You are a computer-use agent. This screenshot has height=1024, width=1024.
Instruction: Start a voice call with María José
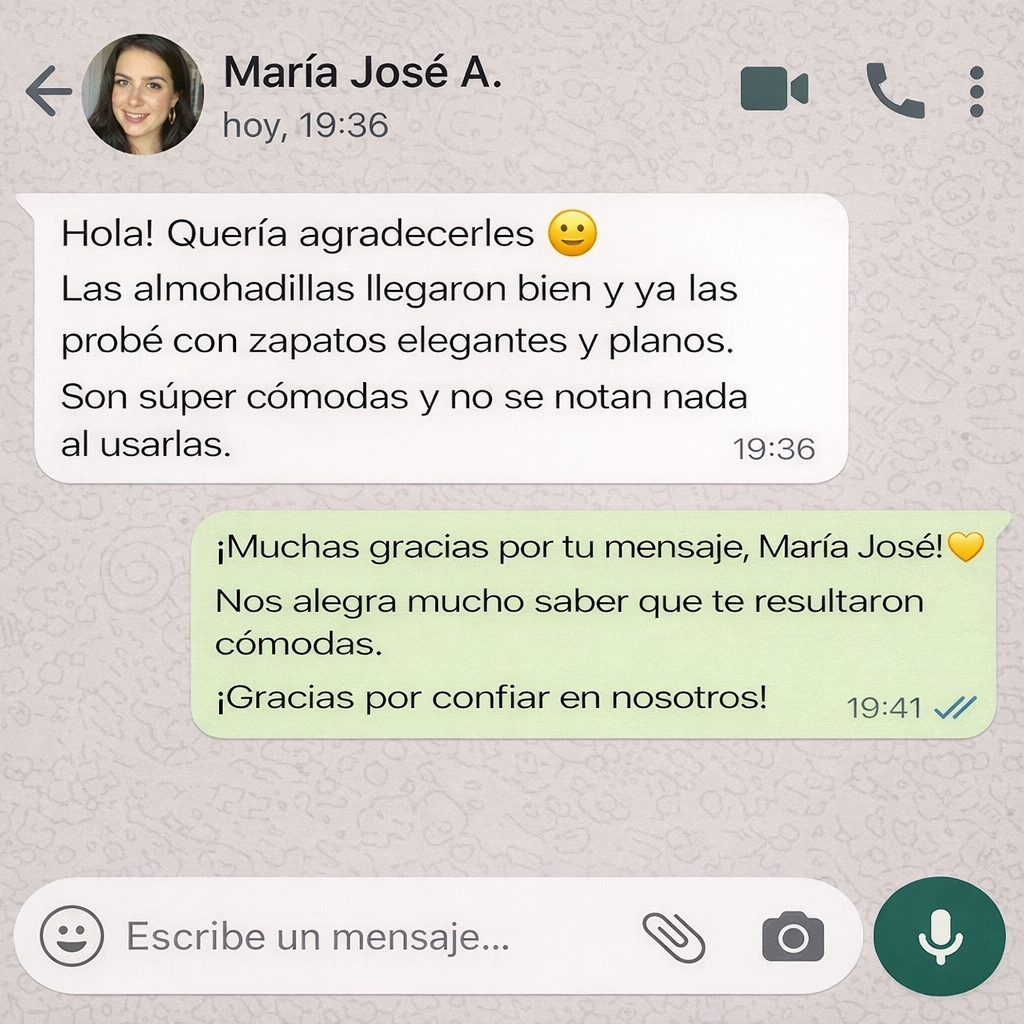point(894,91)
